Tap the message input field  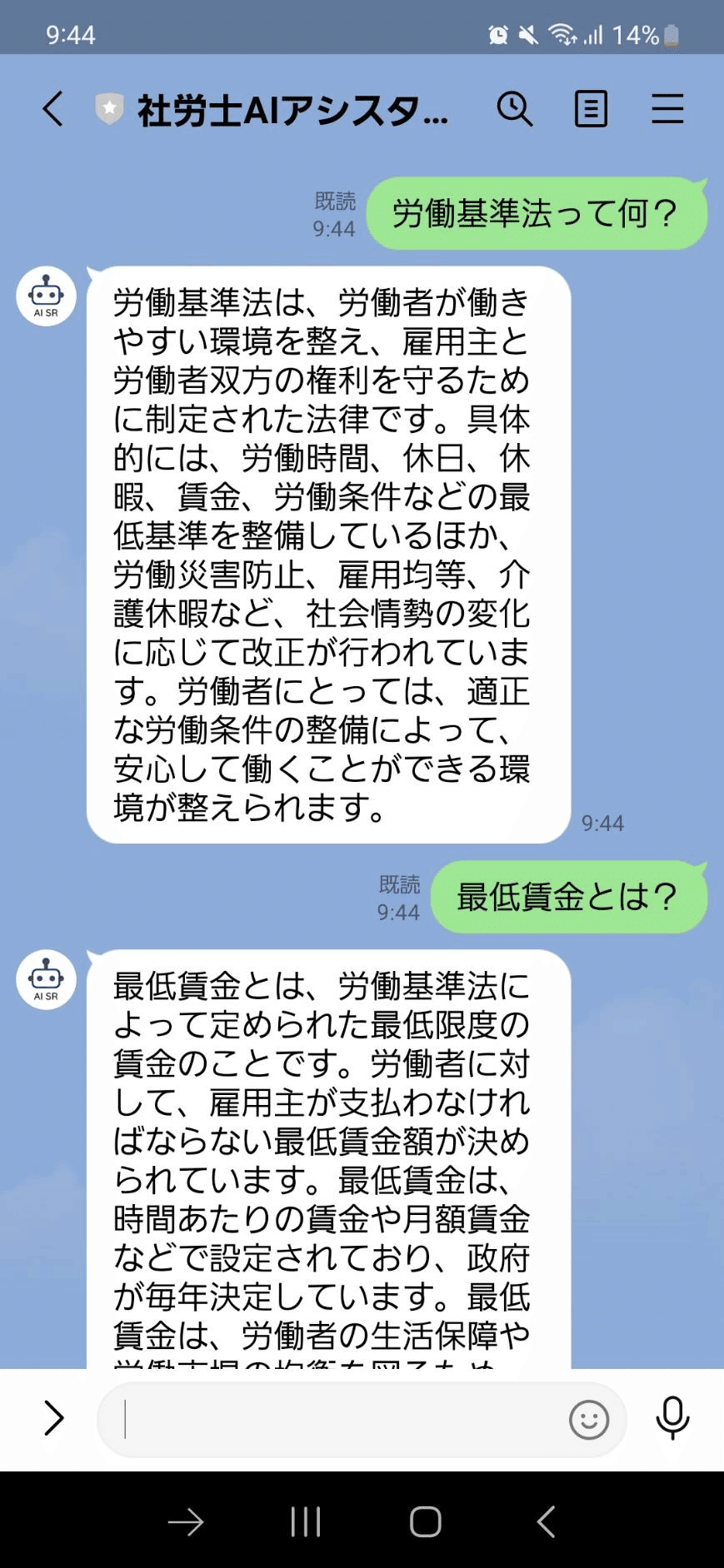point(333,1420)
